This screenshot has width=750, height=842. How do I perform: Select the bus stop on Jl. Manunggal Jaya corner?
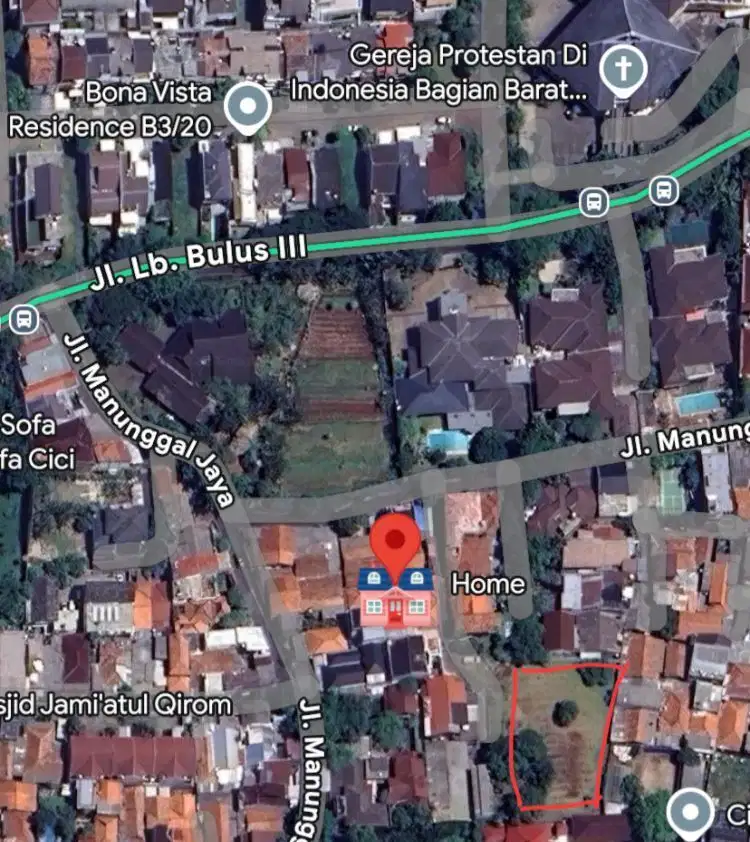[x=22, y=320]
